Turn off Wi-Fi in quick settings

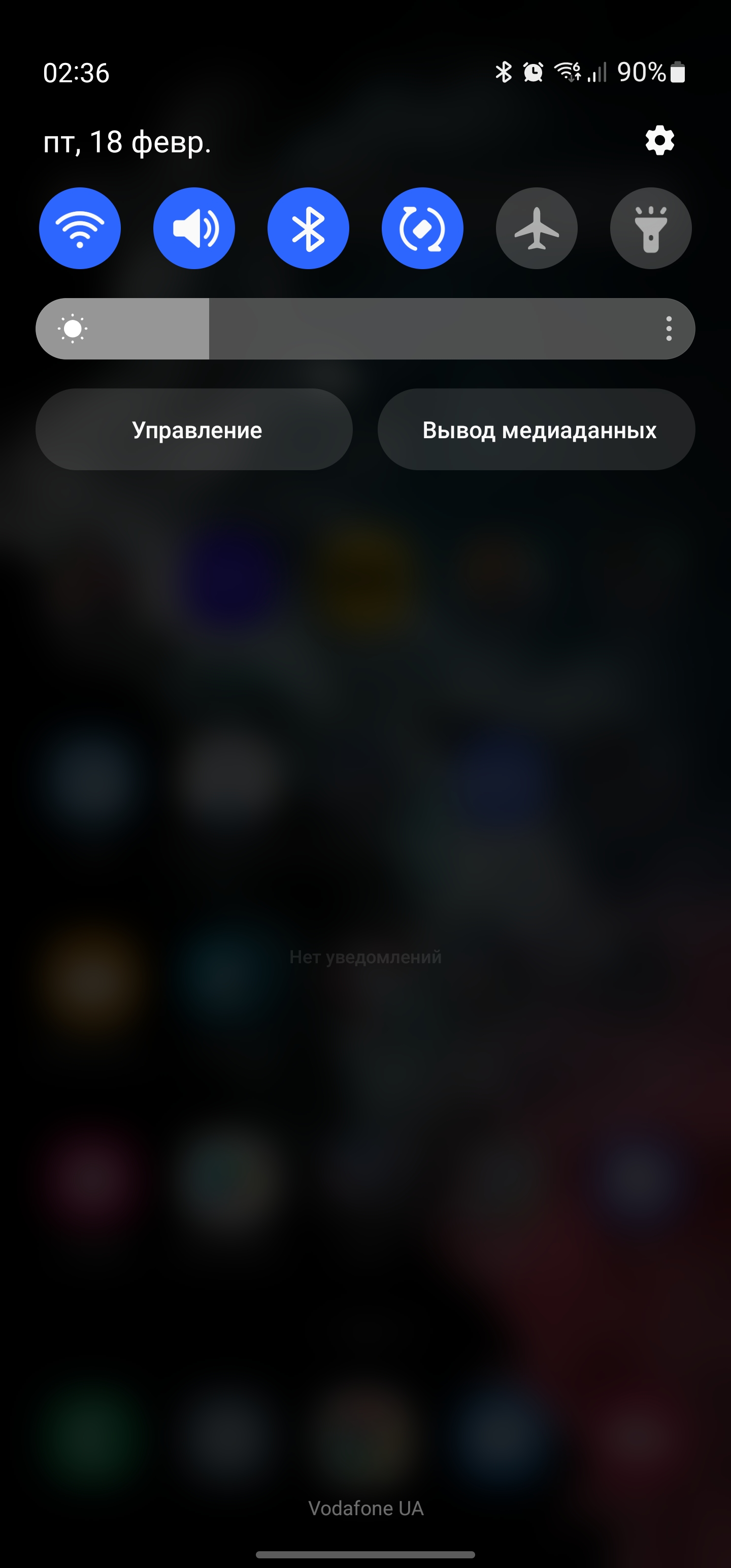click(80, 228)
